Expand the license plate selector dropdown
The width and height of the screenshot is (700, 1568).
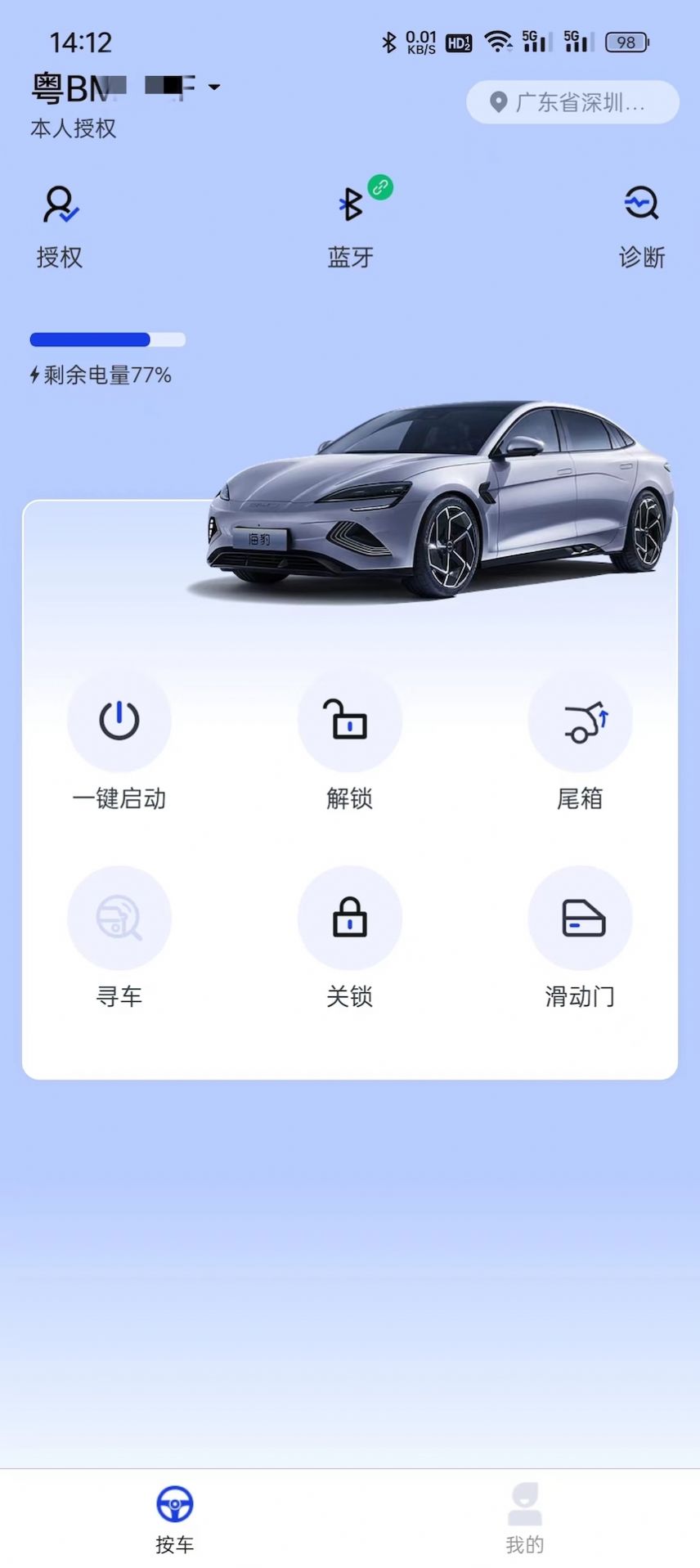point(214,88)
